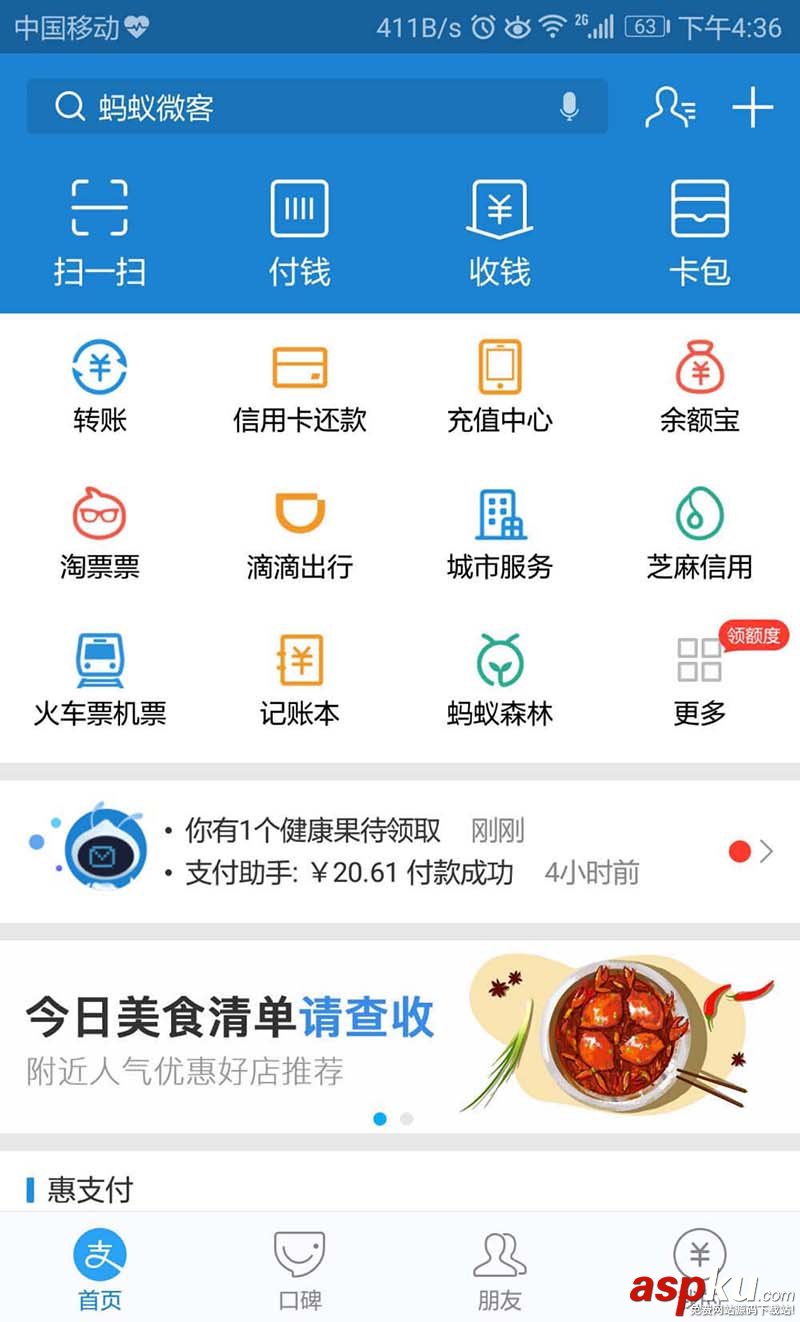Open 收钱 receive money
Image resolution: width=800 pixels, height=1322 pixels.
[499, 232]
